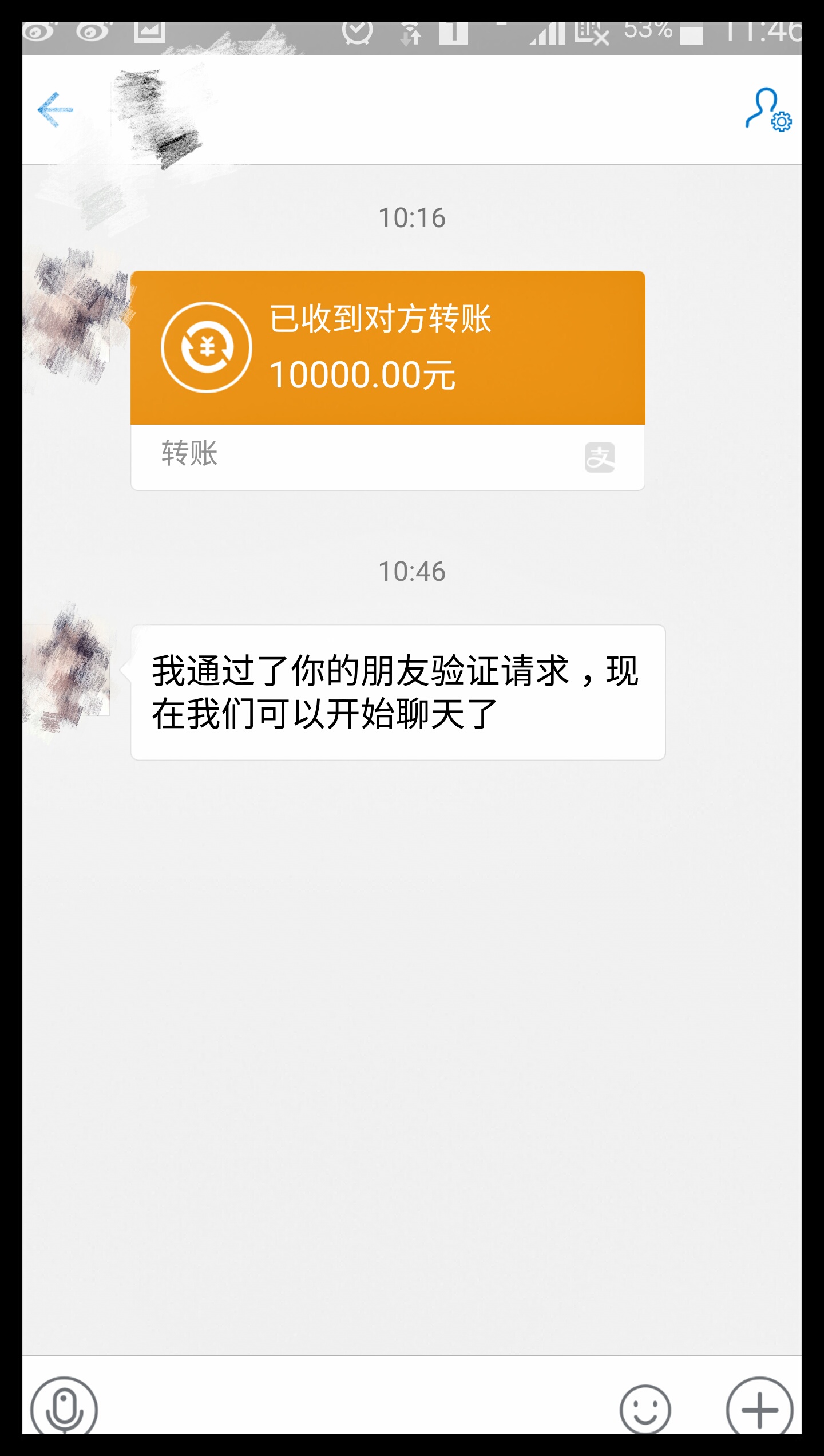Go back with the blue arrow

55,109
